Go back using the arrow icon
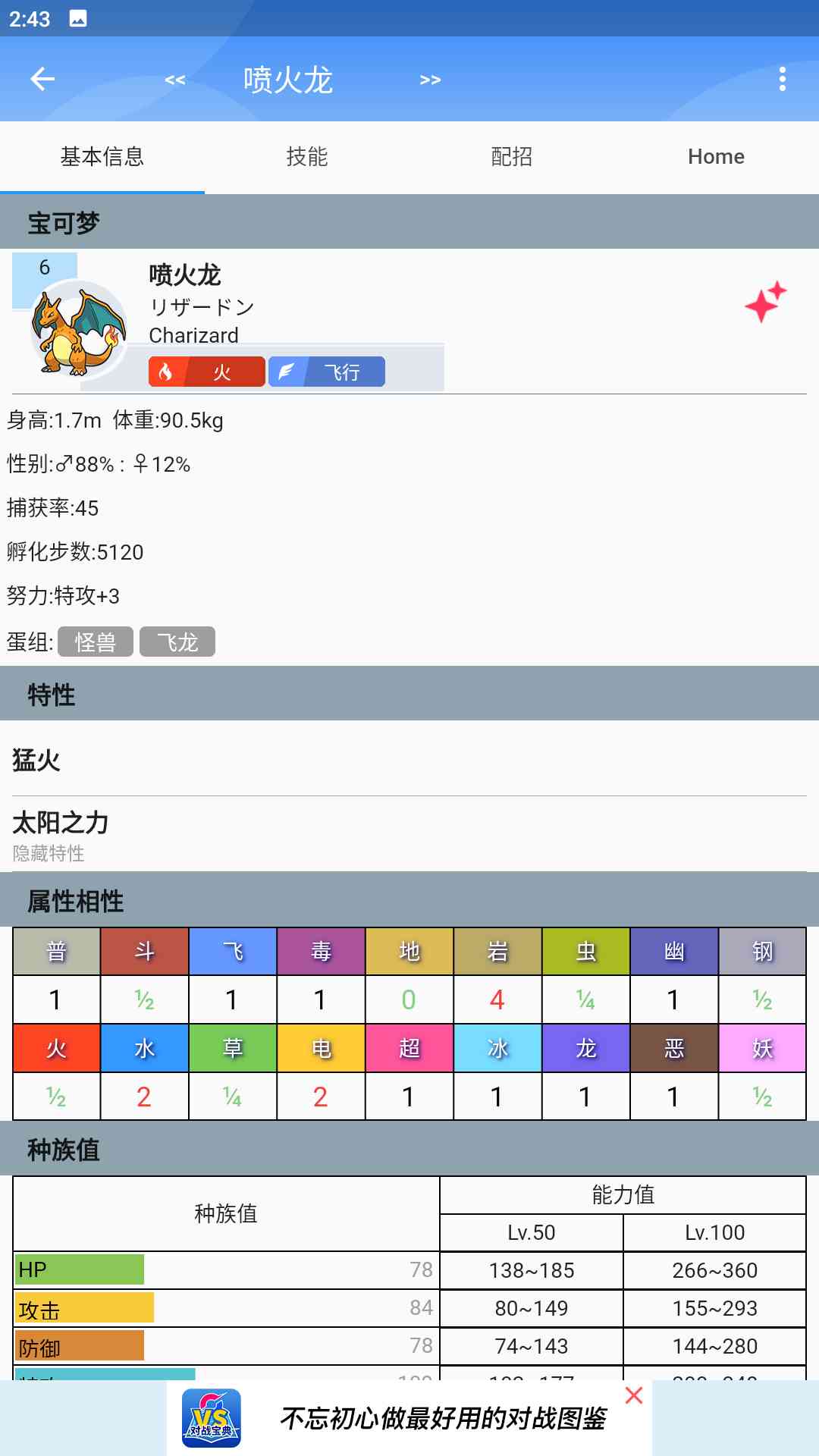This screenshot has width=819, height=1456. pos(42,79)
